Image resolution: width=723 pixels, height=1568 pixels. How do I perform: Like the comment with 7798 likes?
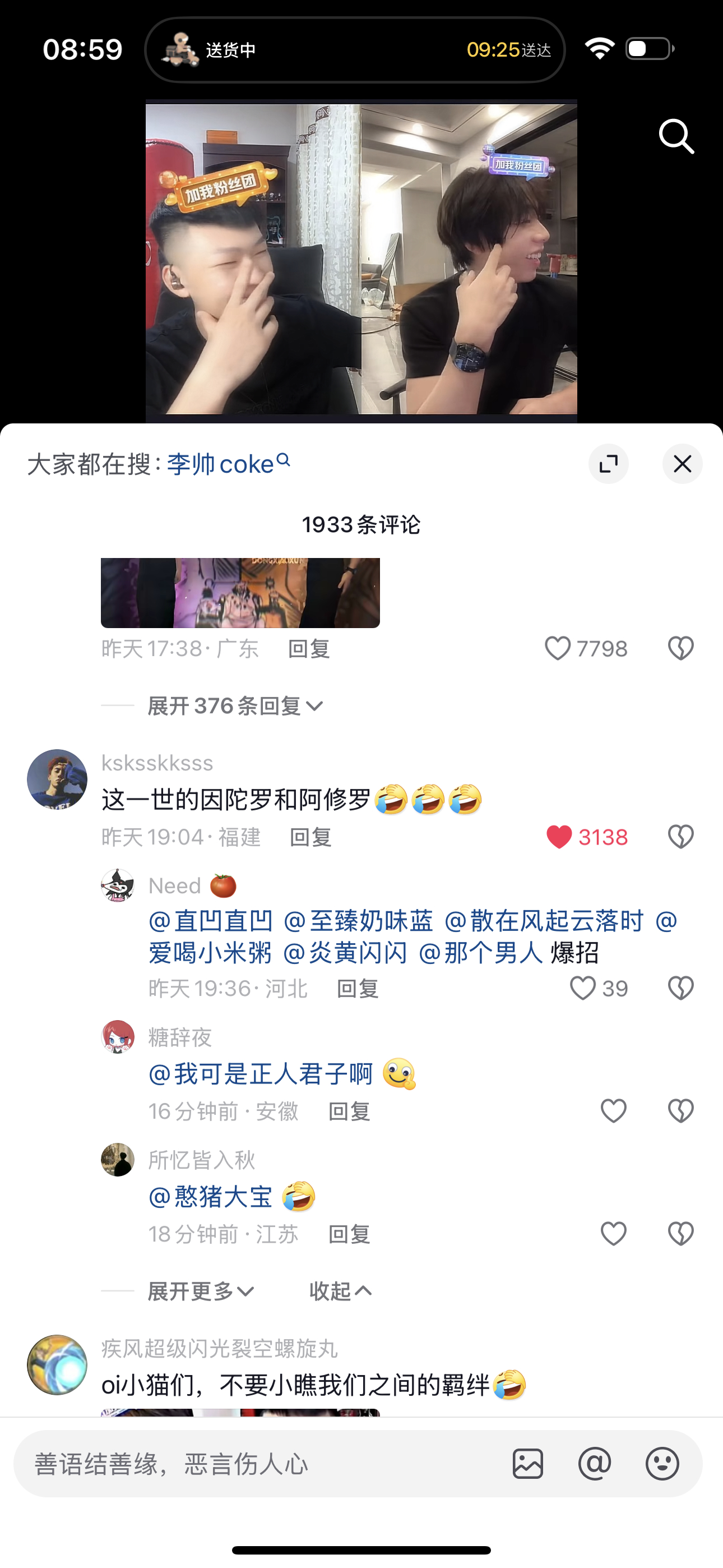pyautogui.click(x=557, y=648)
